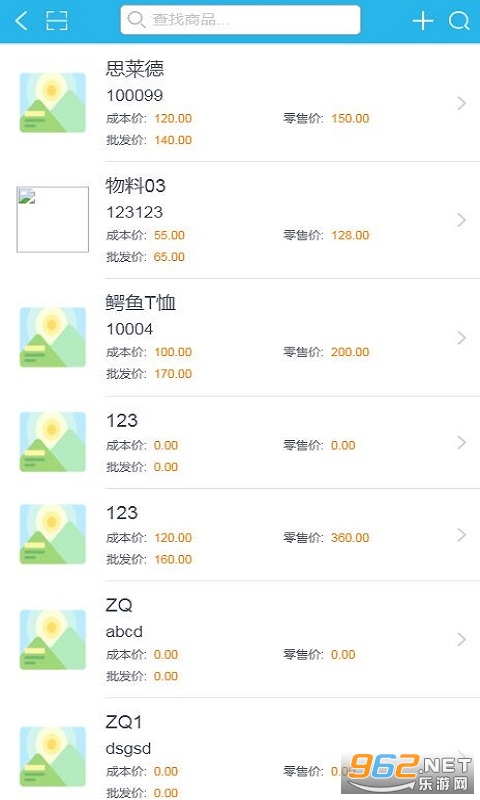Open the 123 item with 360.00 retail price
Screen dimensions: 480x800
240,535
